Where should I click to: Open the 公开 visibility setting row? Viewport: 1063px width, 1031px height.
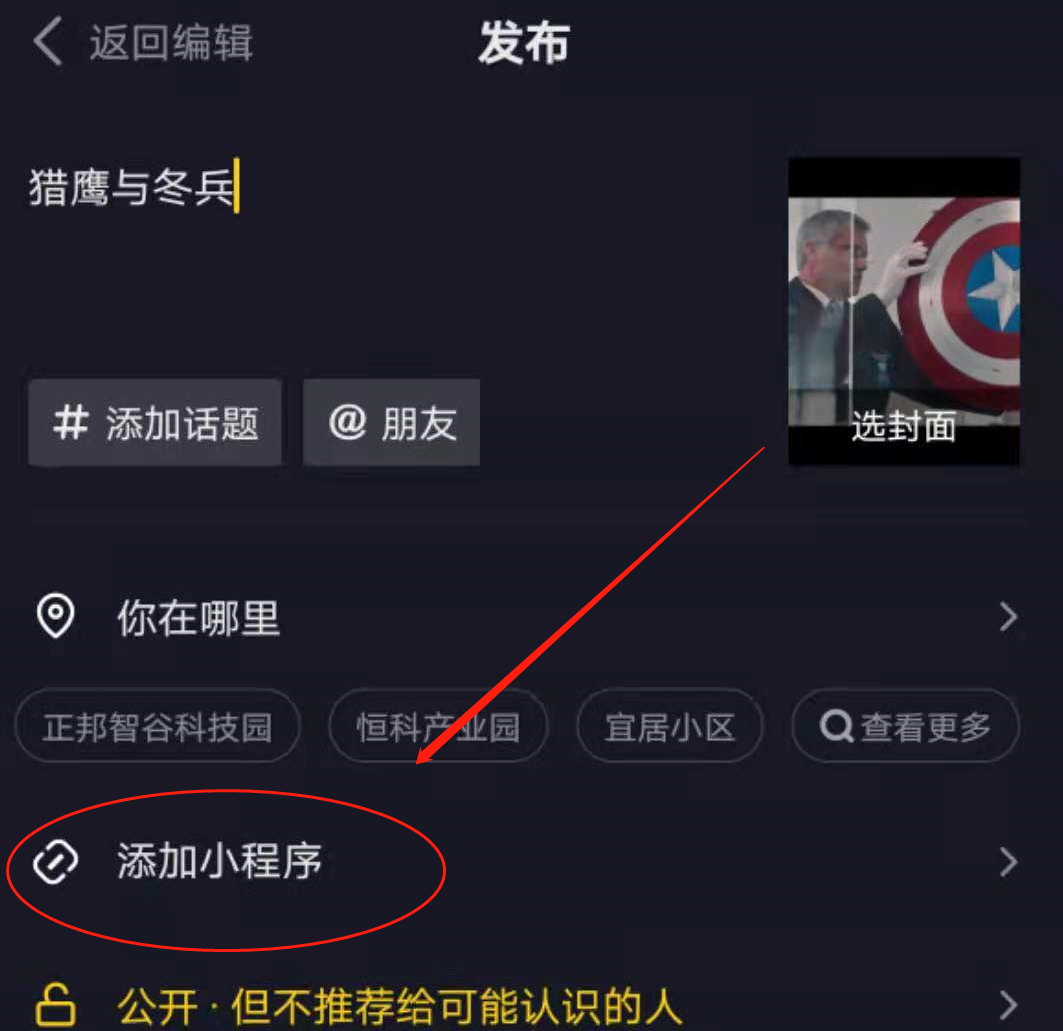530,1004
